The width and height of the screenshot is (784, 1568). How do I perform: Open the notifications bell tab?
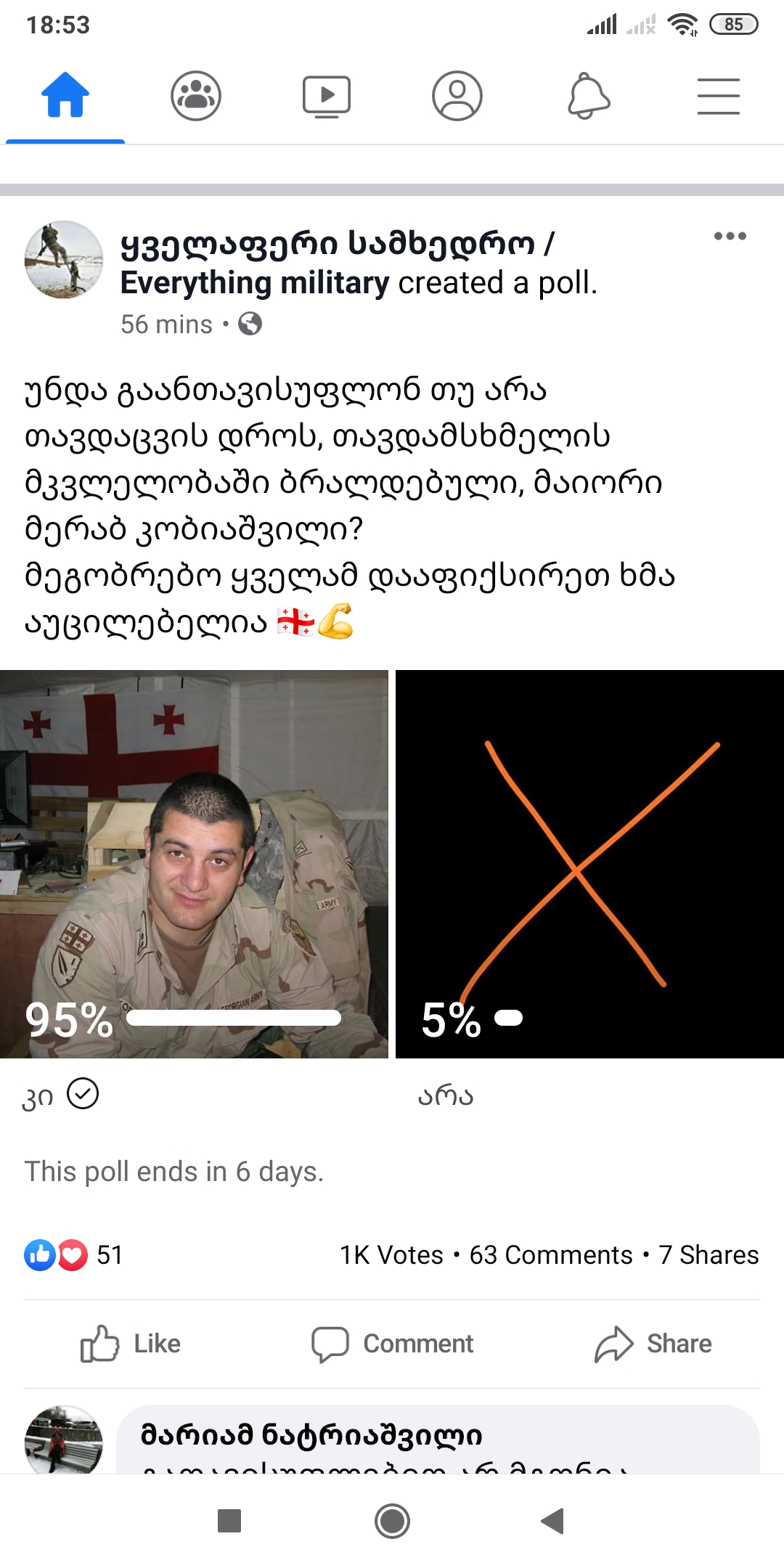(588, 96)
